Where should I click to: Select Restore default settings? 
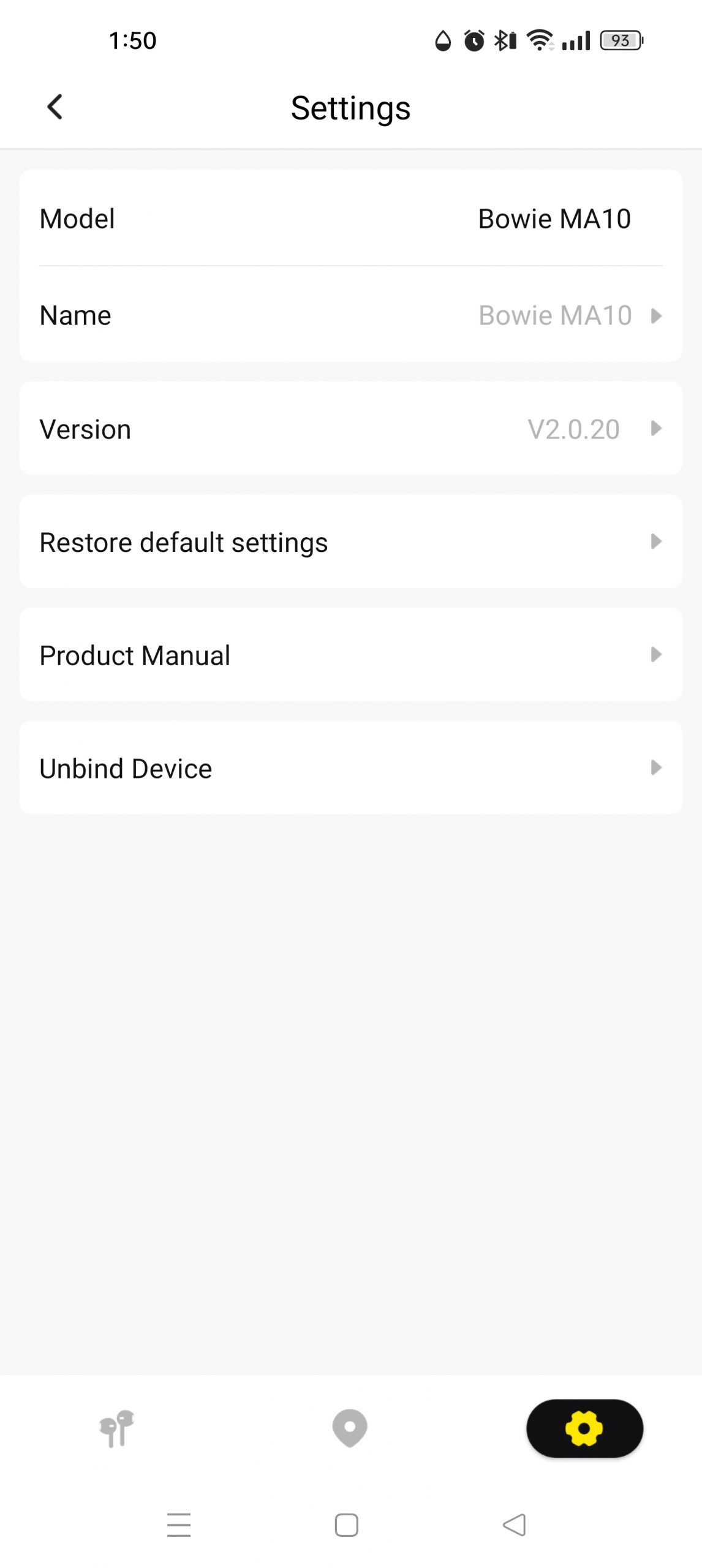click(x=351, y=541)
